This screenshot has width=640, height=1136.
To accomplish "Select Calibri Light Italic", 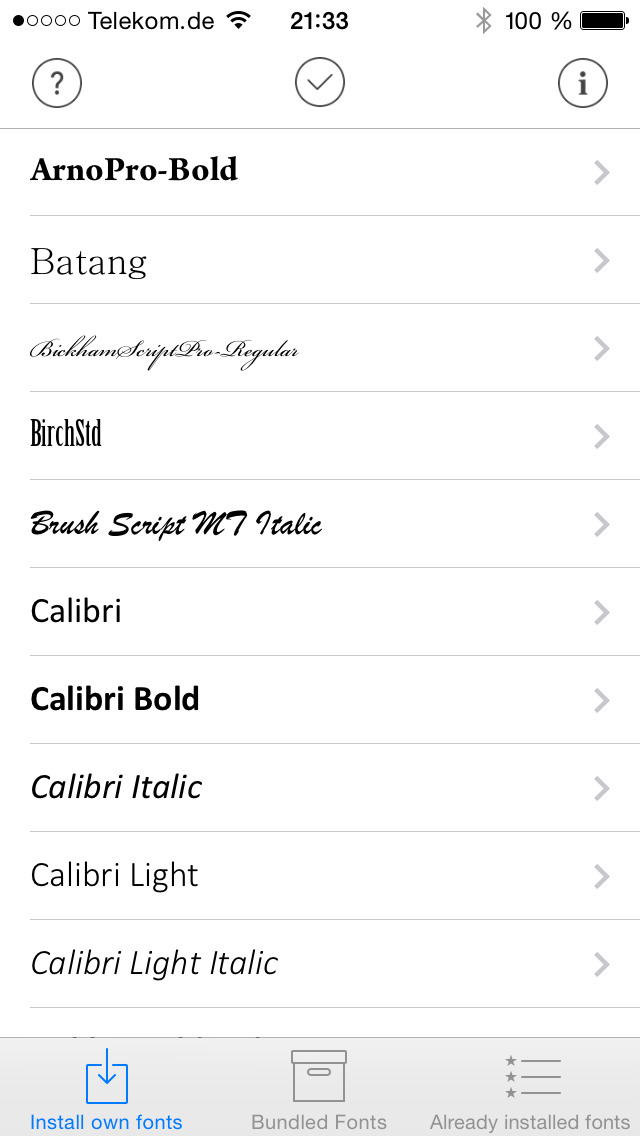I will coord(320,964).
